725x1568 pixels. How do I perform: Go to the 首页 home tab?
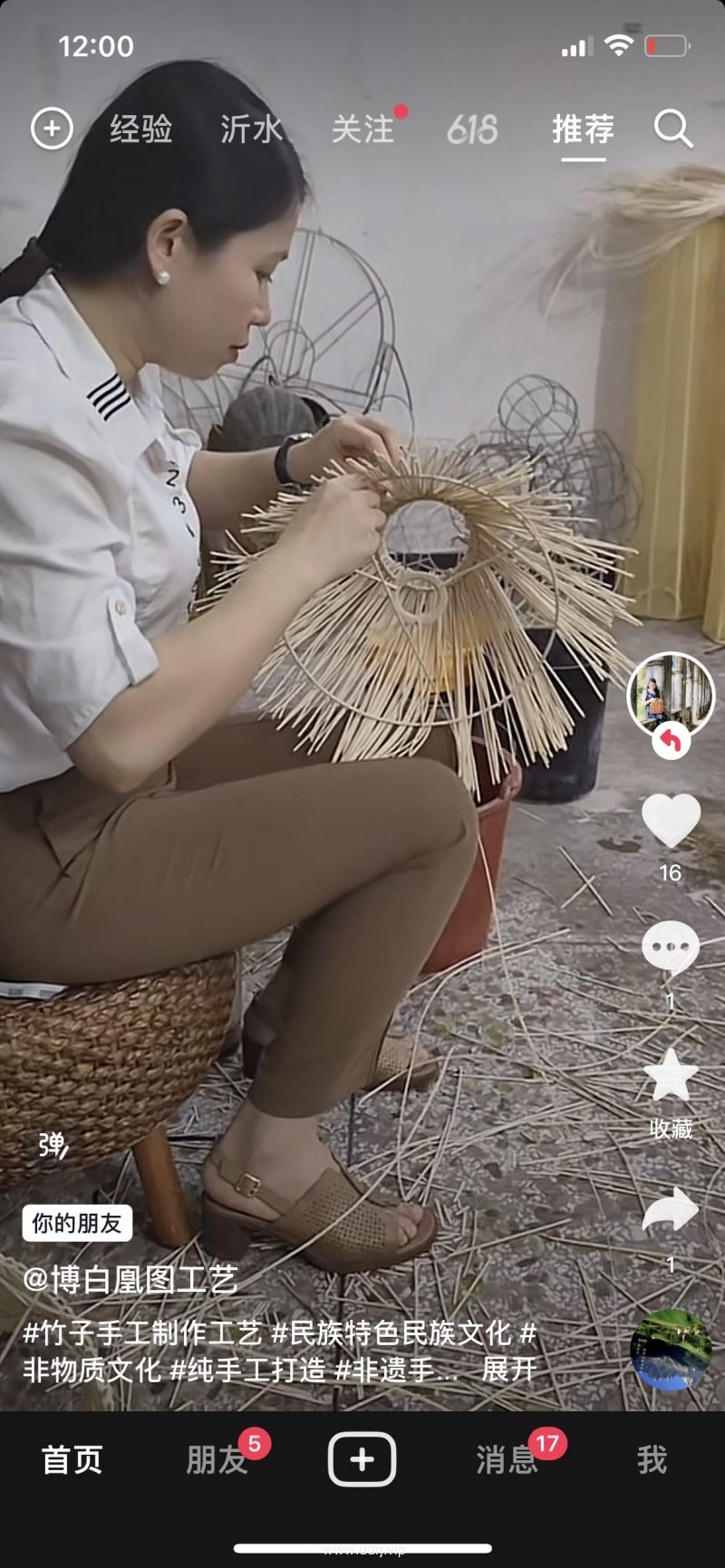pyautogui.click(x=72, y=1459)
